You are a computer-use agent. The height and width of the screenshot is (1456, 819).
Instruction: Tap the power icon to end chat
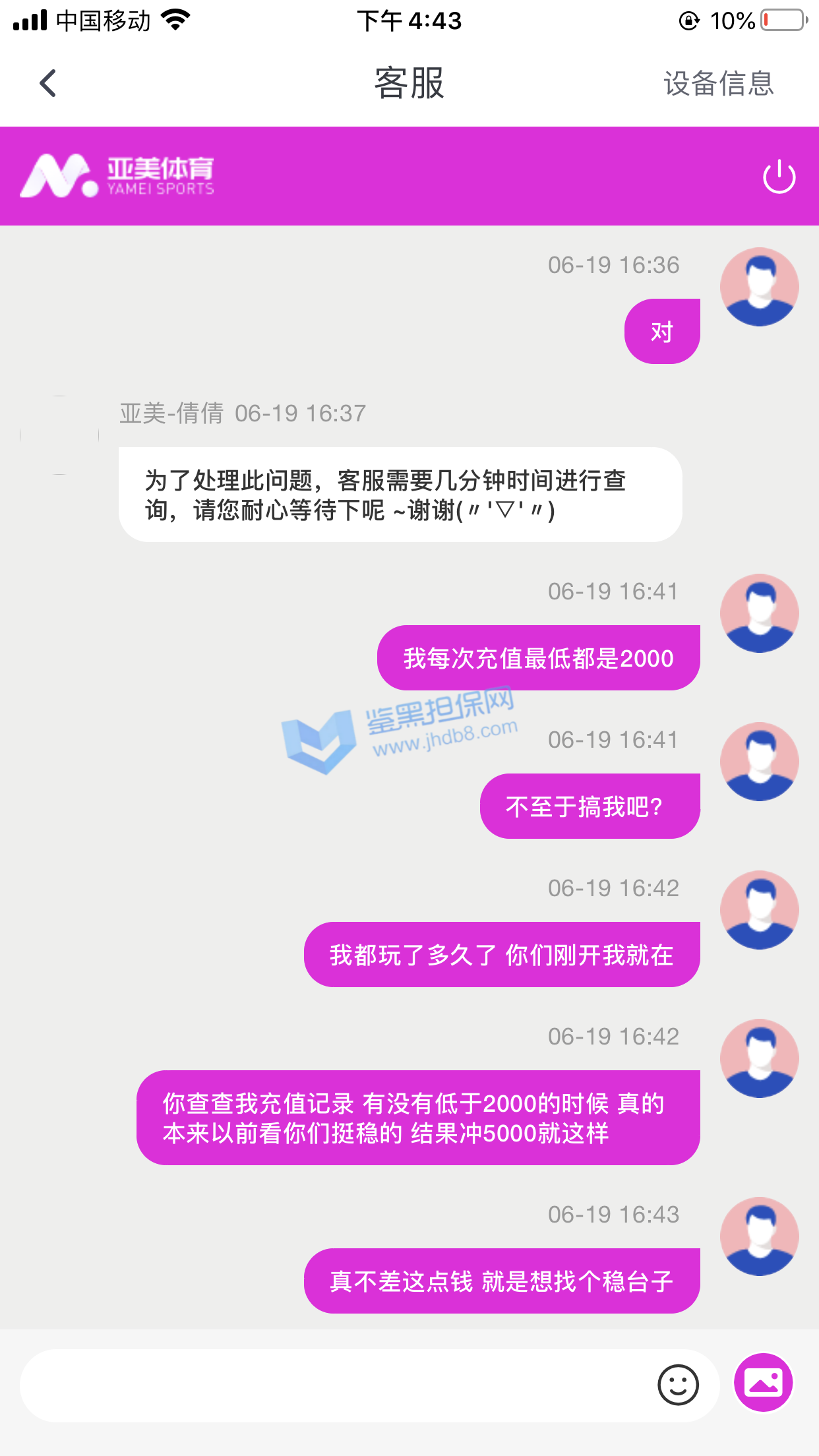[x=779, y=177]
